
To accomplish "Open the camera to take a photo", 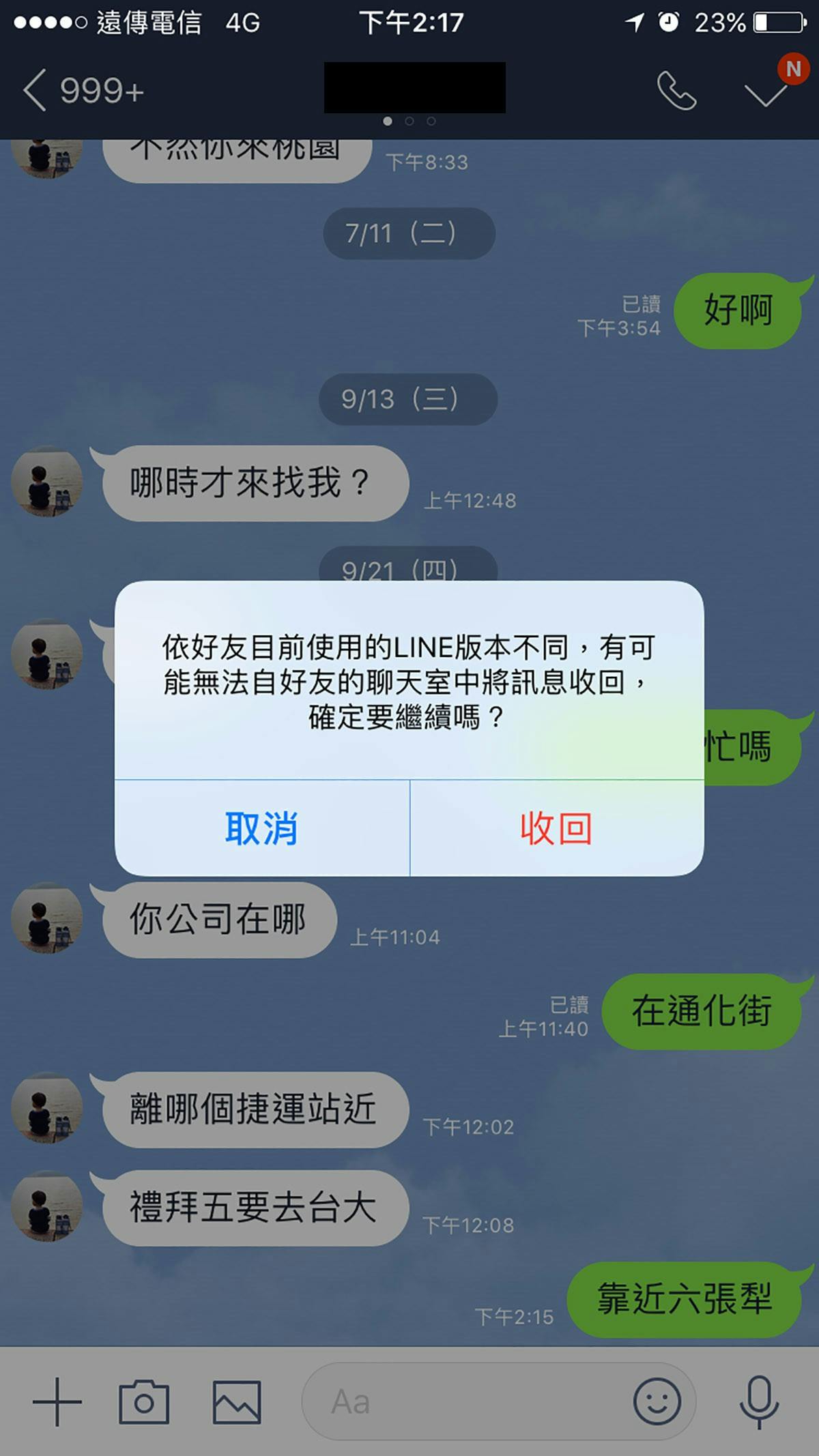I will [144, 1402].
